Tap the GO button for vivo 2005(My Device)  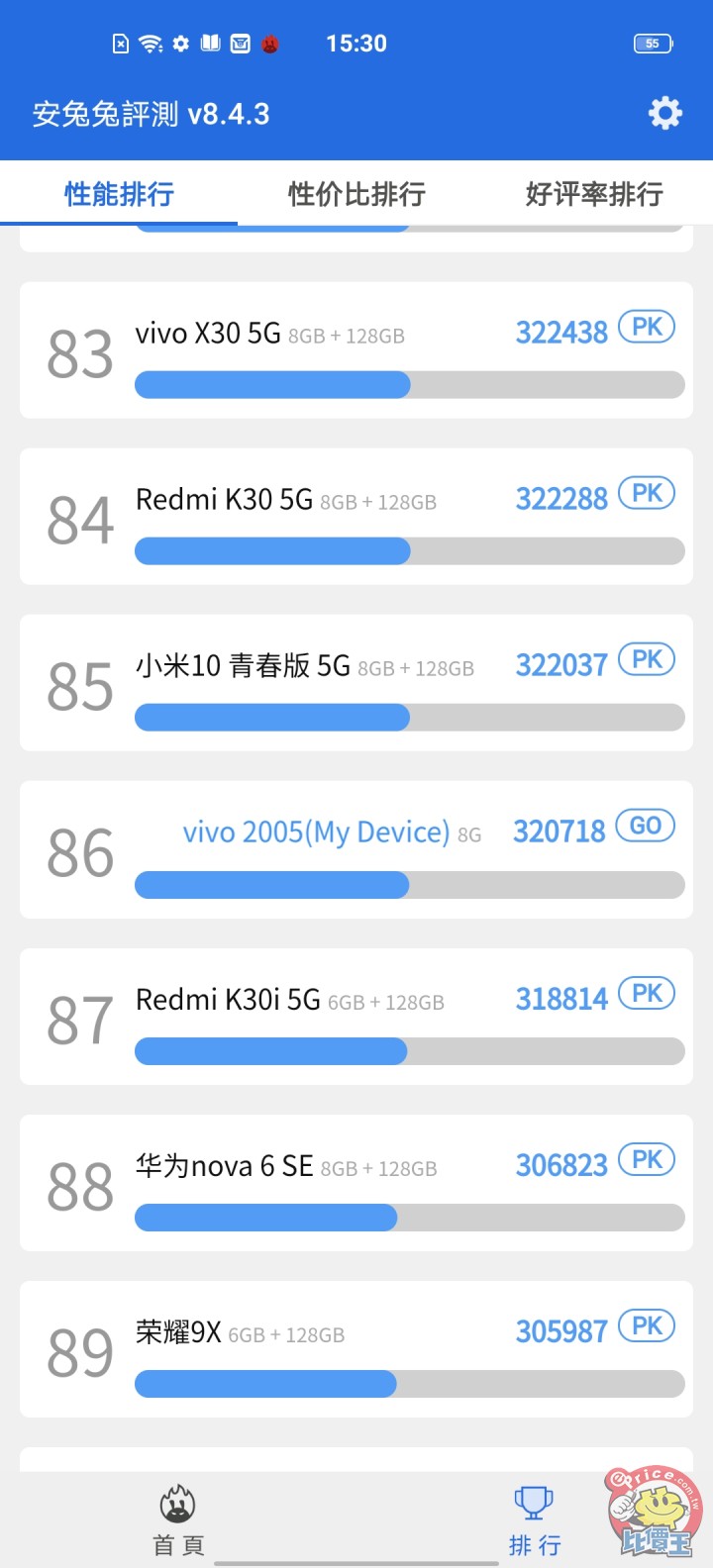click(x=645, y=826)
